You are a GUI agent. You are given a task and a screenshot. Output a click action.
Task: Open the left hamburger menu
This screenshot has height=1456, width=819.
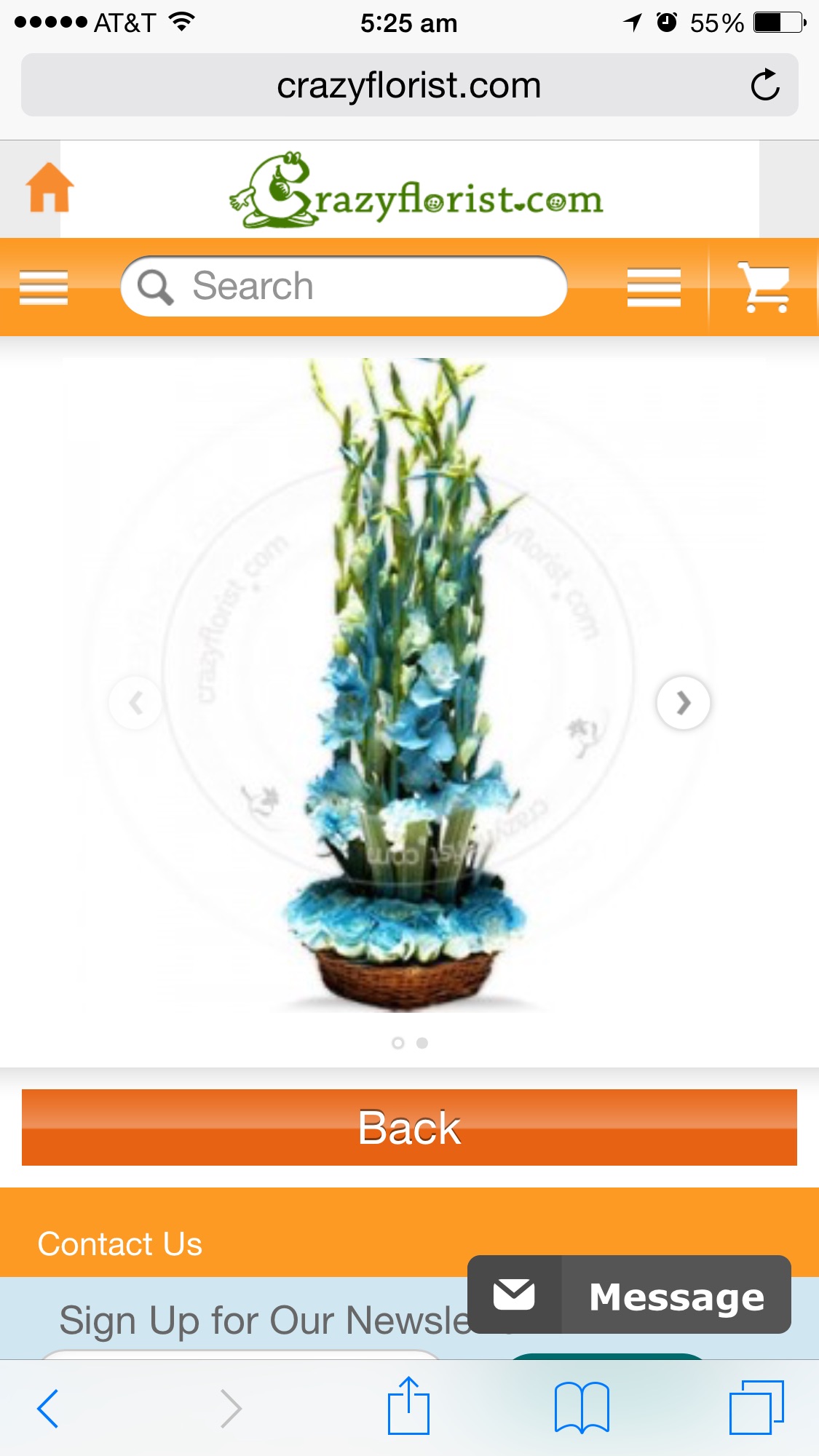[x=44, y=287]
